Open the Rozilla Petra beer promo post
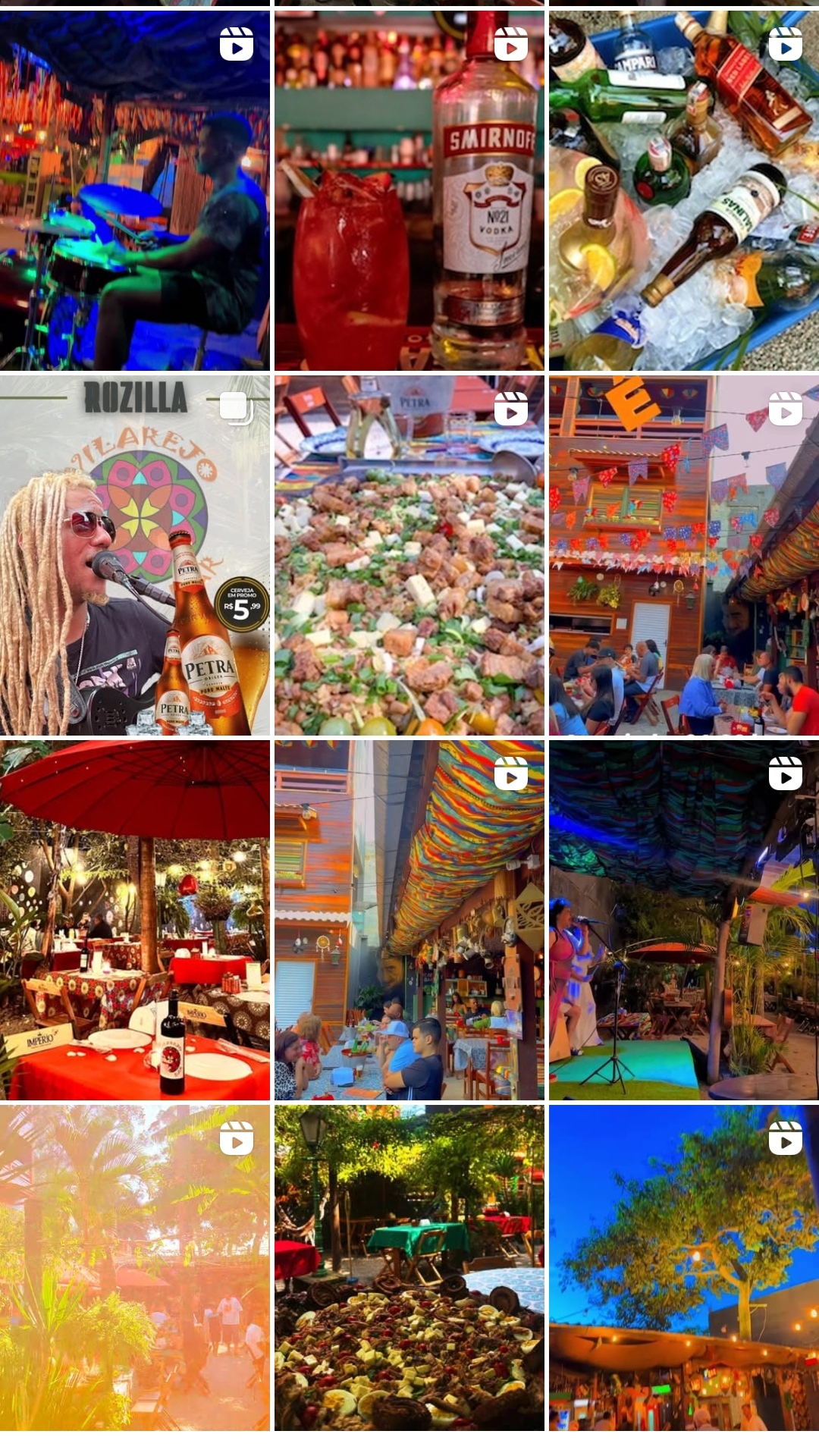The image size is (819, 1456). tap(134, 555)
